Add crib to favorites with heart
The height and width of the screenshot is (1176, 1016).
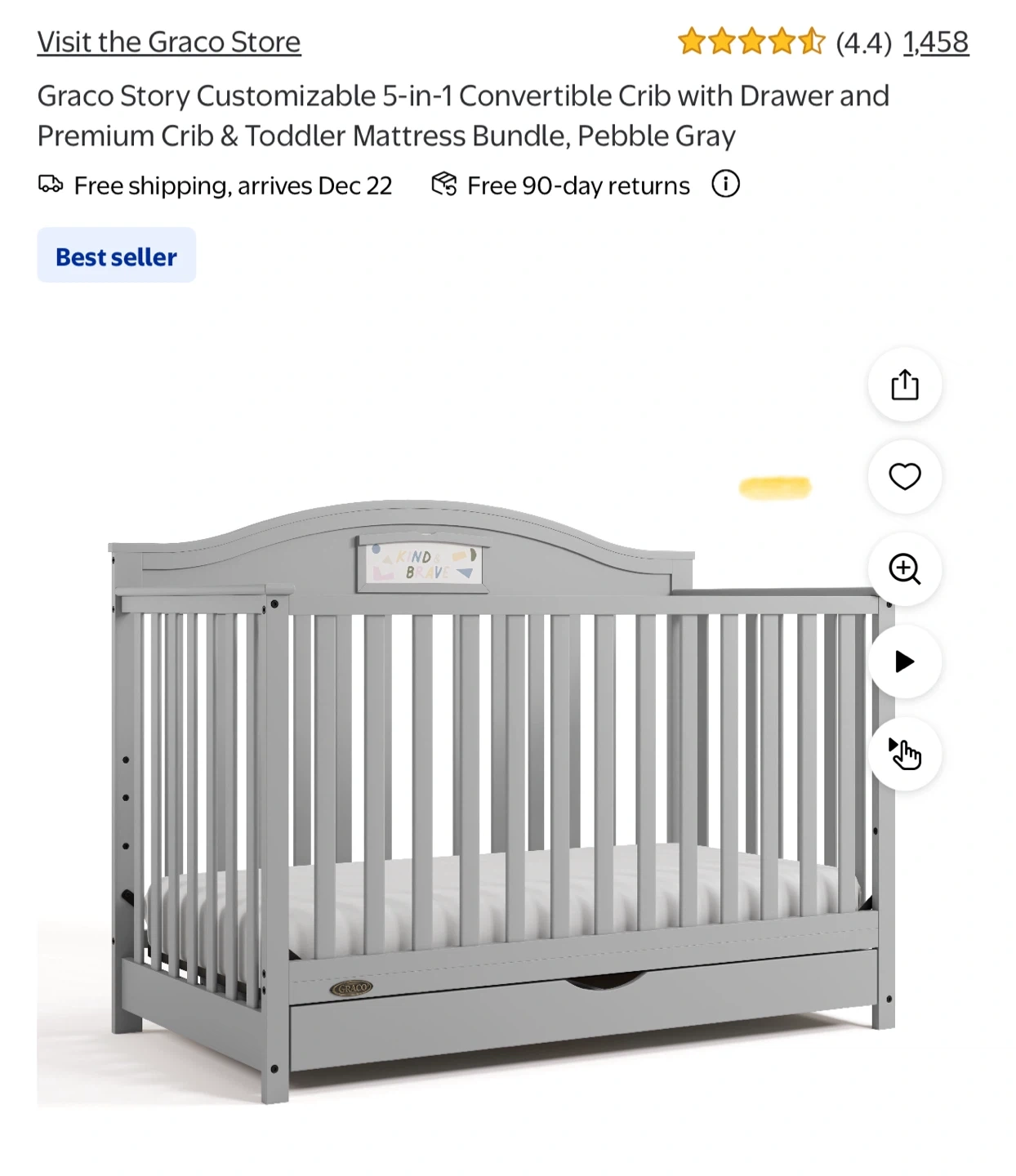tap(904, 476)
